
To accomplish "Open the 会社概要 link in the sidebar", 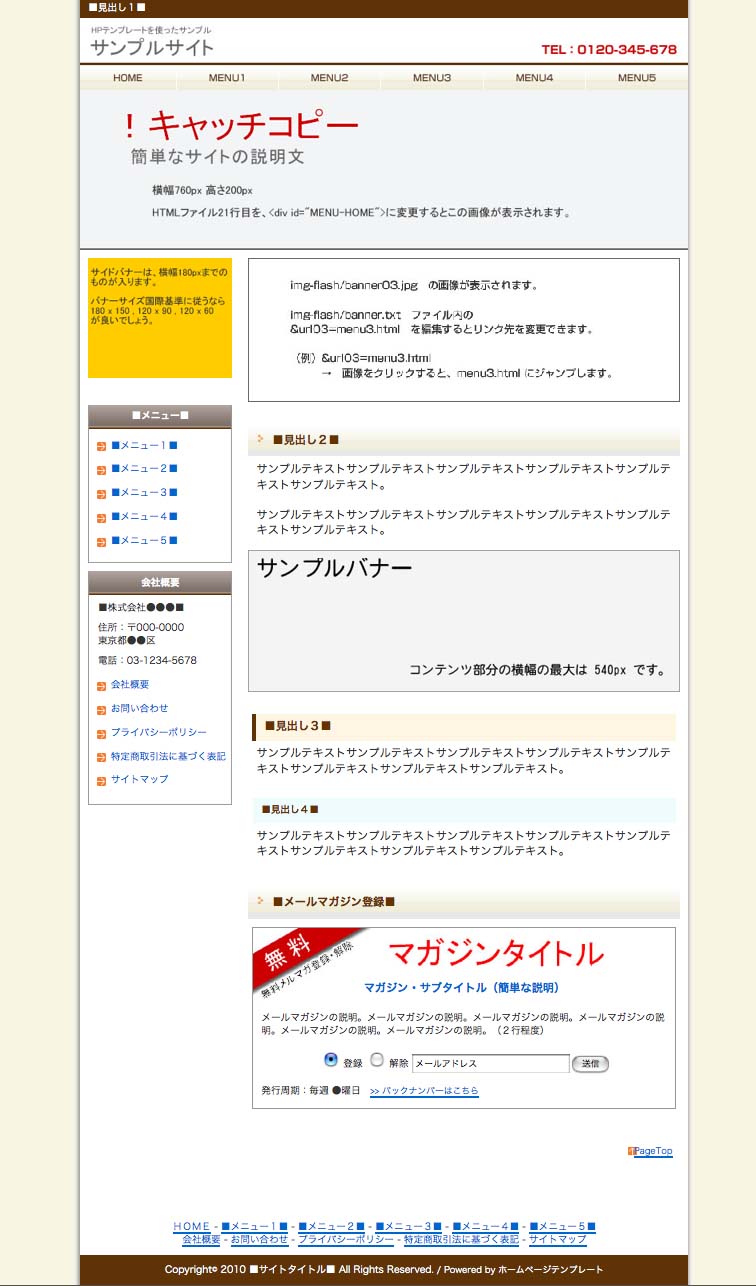I will (x=130, y=685).
